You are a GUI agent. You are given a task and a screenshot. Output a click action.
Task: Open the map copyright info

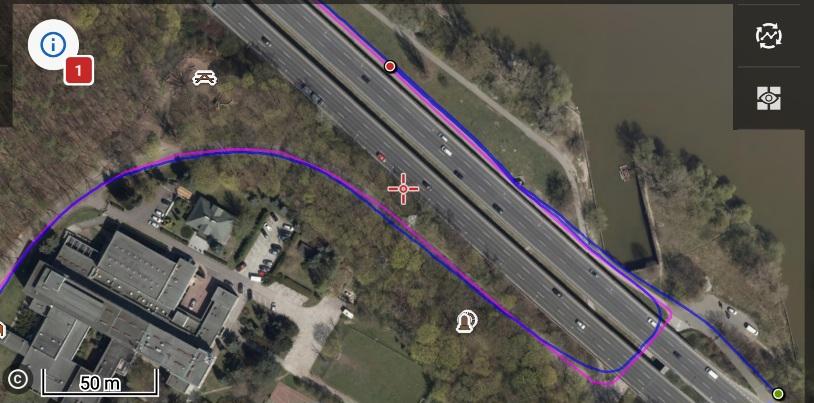(x=17, y=380)
